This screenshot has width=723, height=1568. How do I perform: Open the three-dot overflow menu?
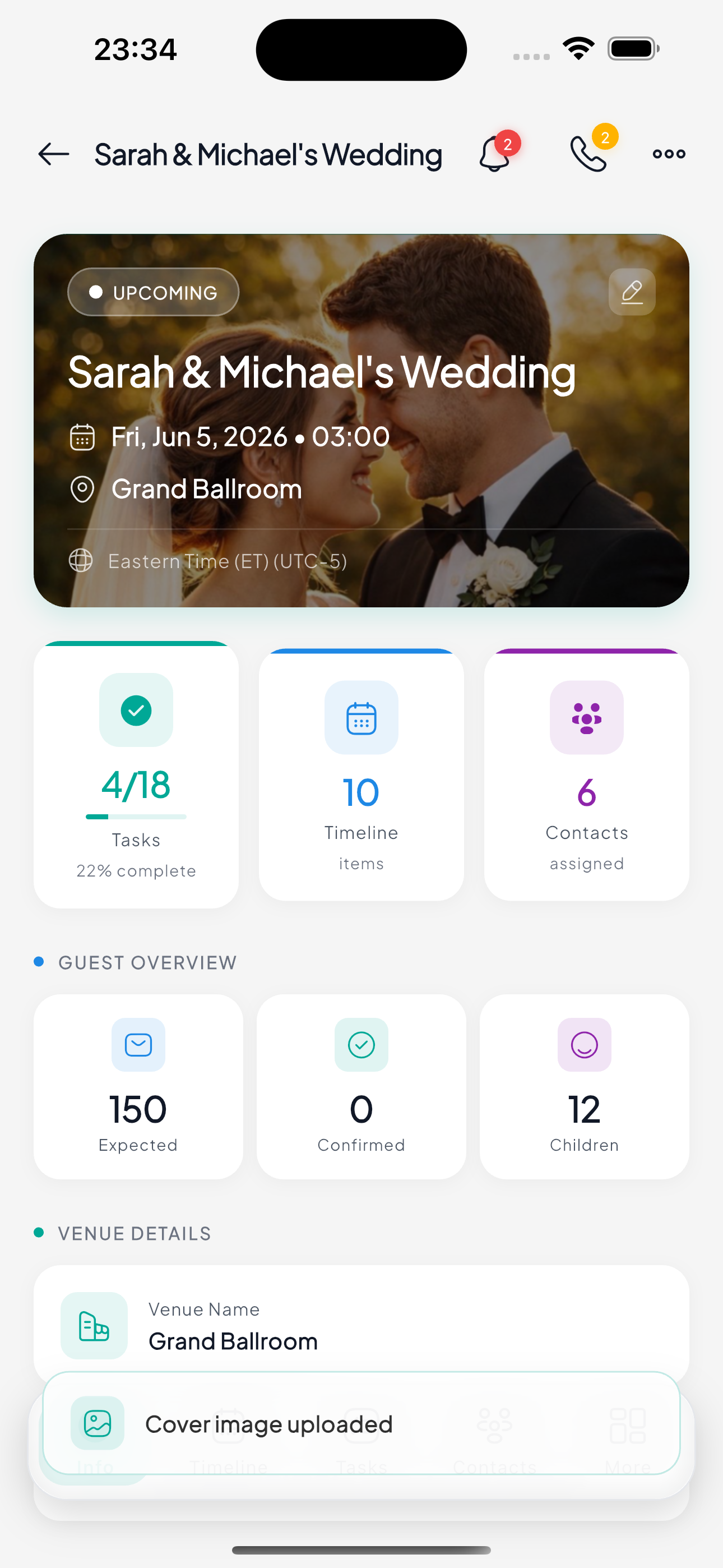coord(669,154)
